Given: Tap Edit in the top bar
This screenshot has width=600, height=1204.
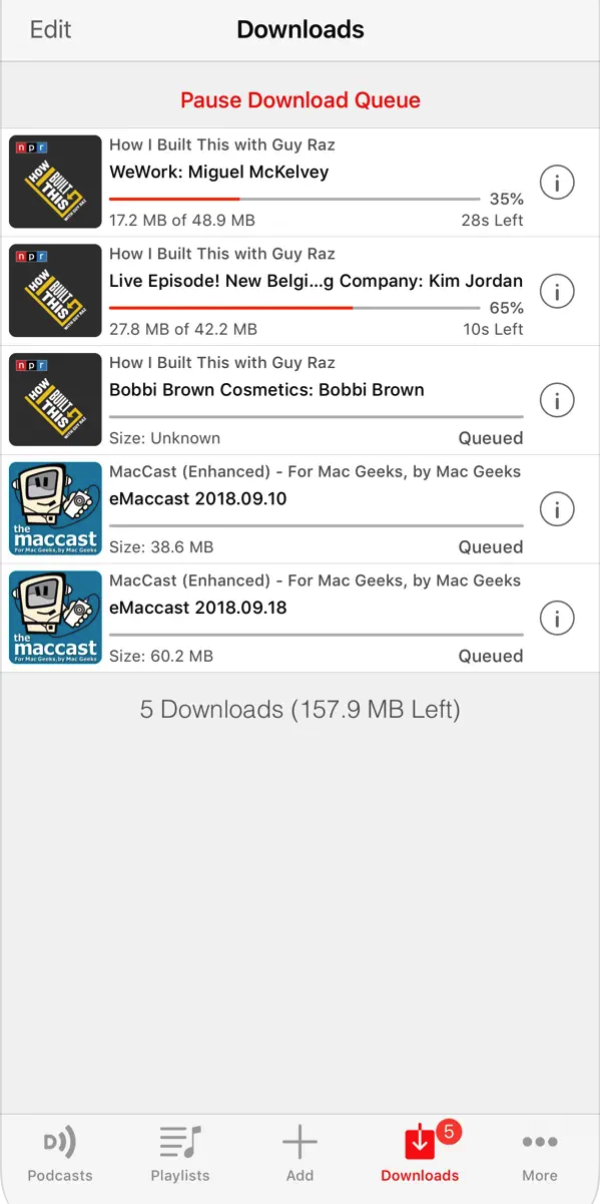Looking at the screenshot, I should (x=50, y=30).
